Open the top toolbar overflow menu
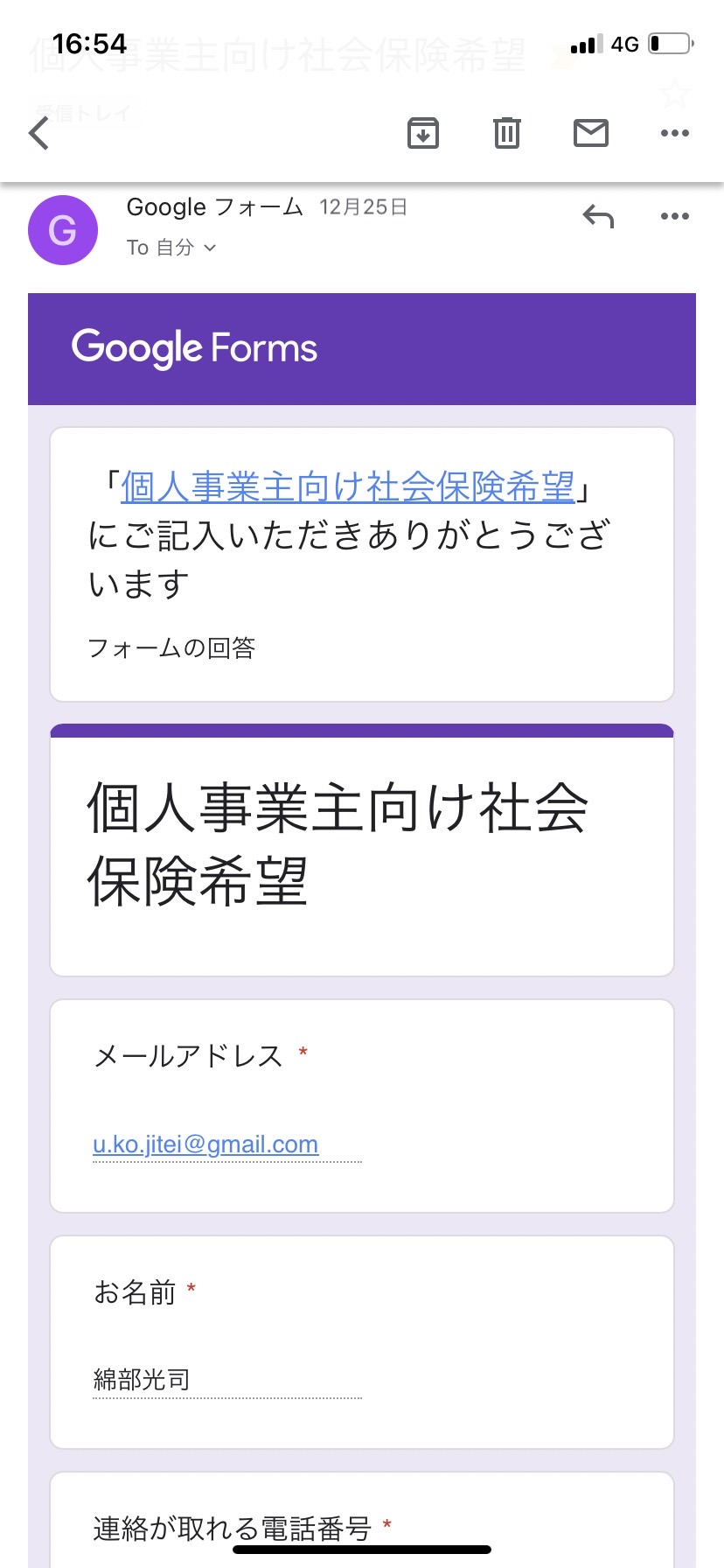Viewport: 724px width, 1568px height. 675,133
